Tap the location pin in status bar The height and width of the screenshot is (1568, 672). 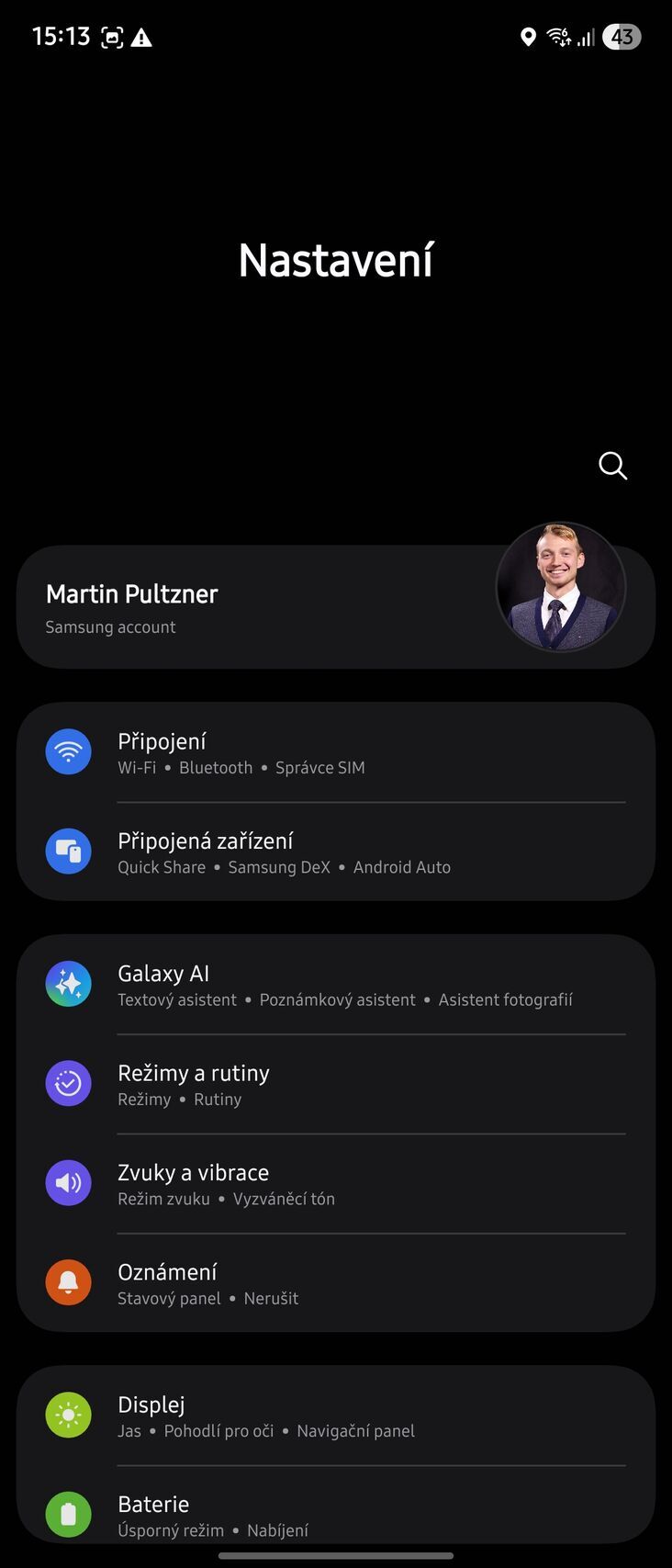(528, 38)
